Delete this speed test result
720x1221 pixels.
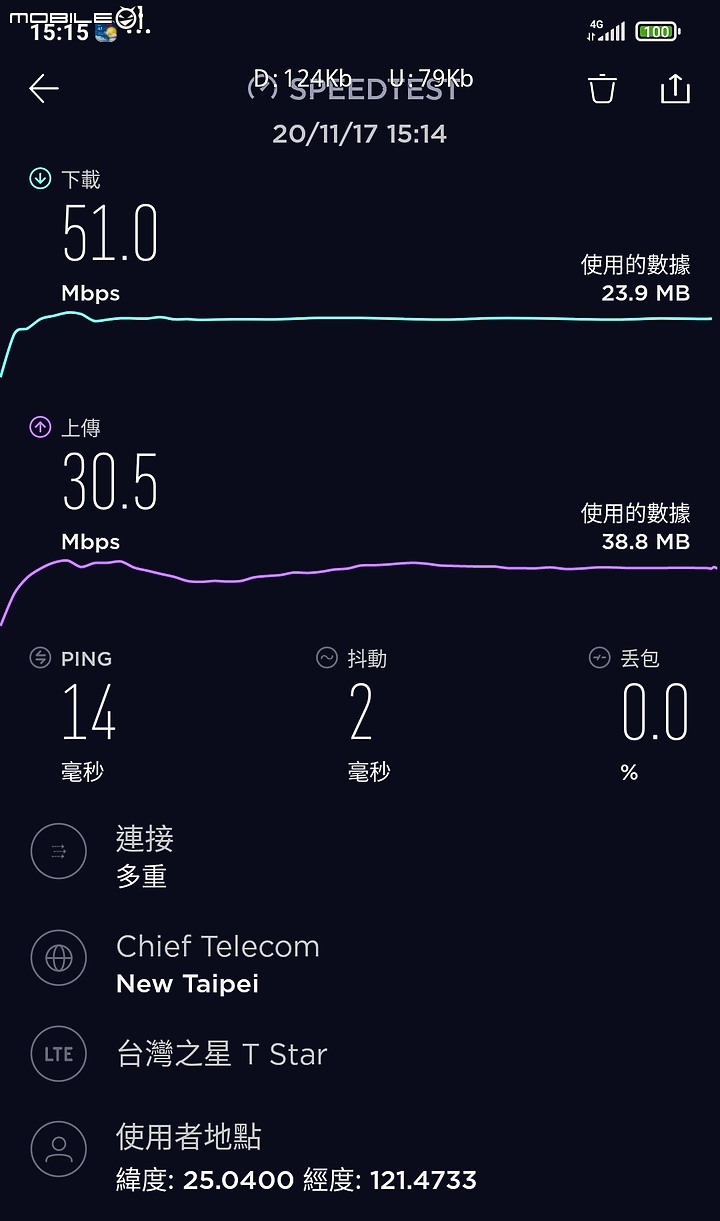tap(602, 88)
